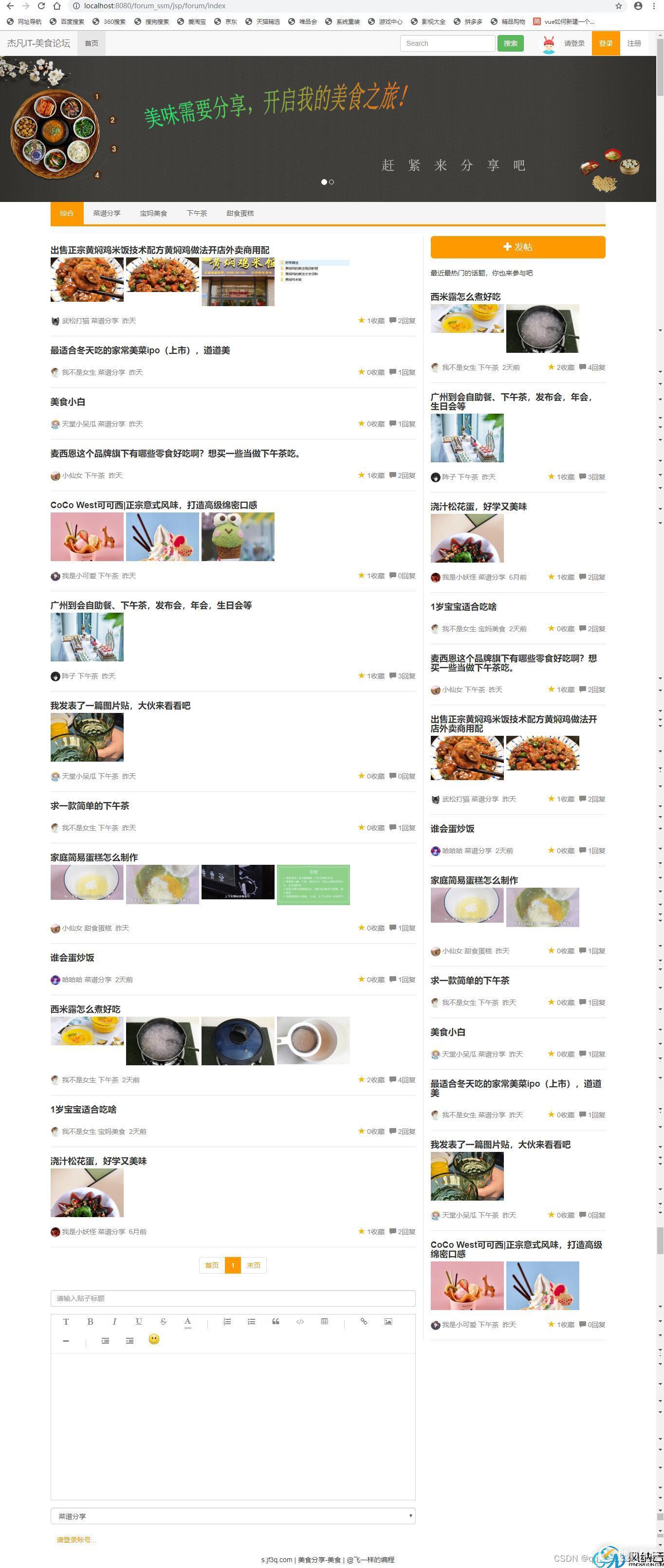Screen dimensions: 664x1568
Task: Tap the post title input field
Action: [233, 1298]
